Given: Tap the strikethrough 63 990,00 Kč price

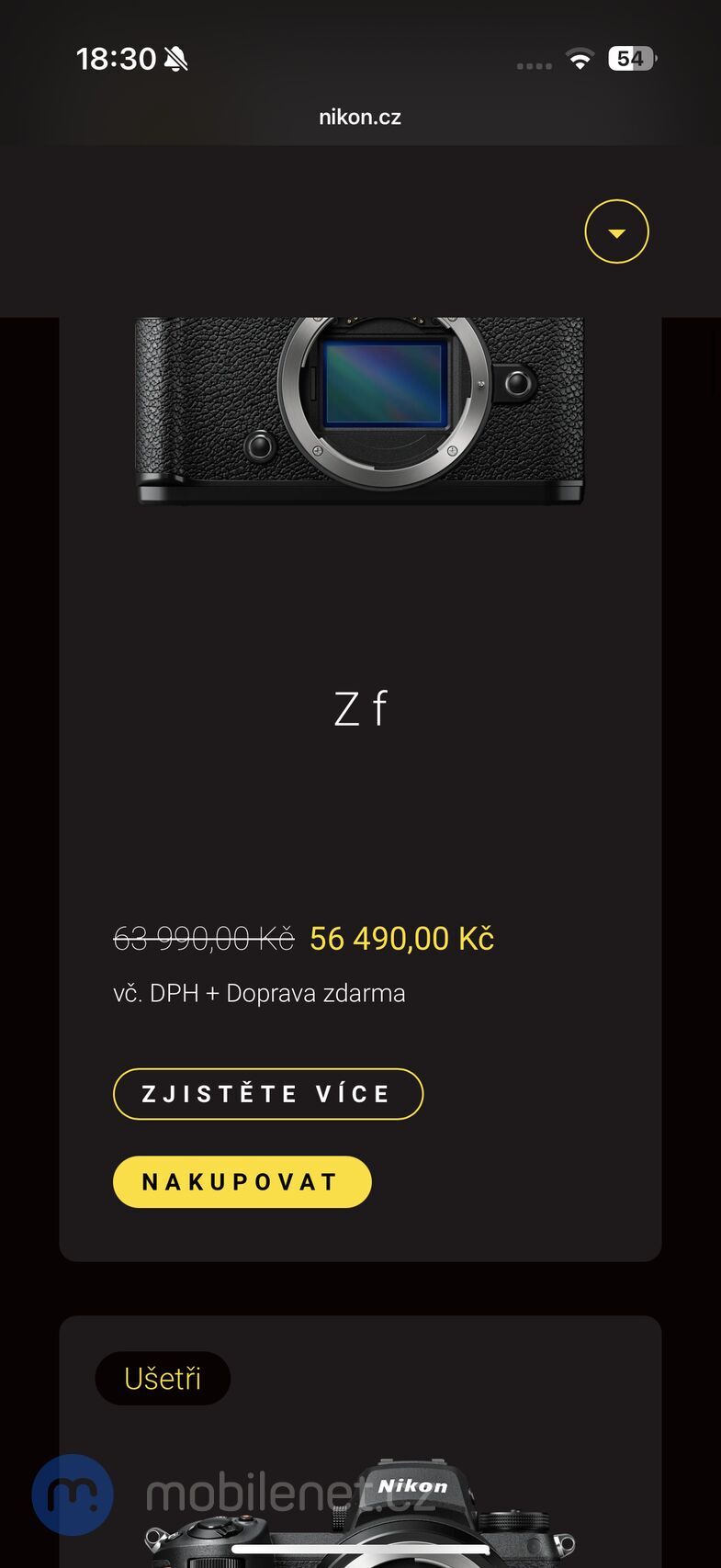Looking at the screenshot, I should 201,937.
